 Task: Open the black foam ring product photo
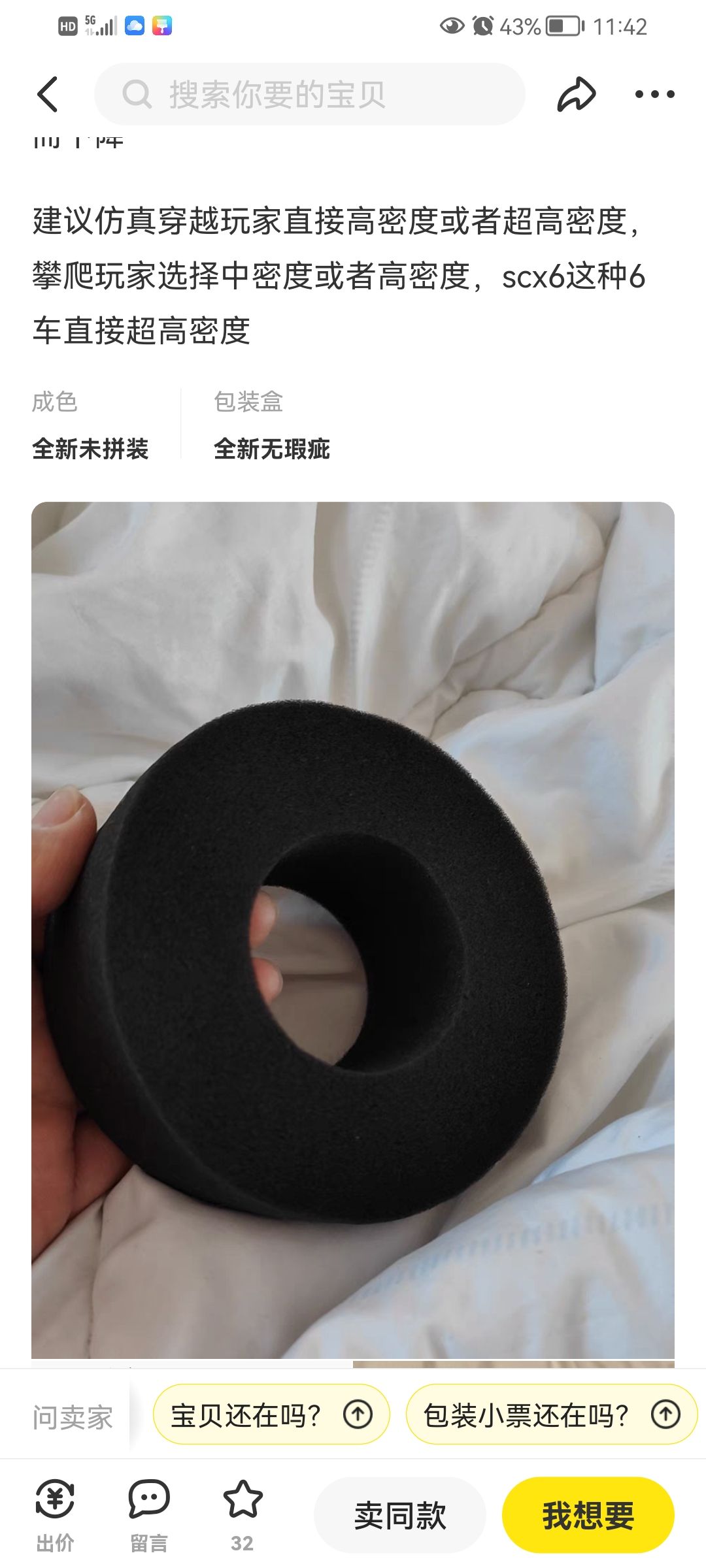(x=353, y=928)
